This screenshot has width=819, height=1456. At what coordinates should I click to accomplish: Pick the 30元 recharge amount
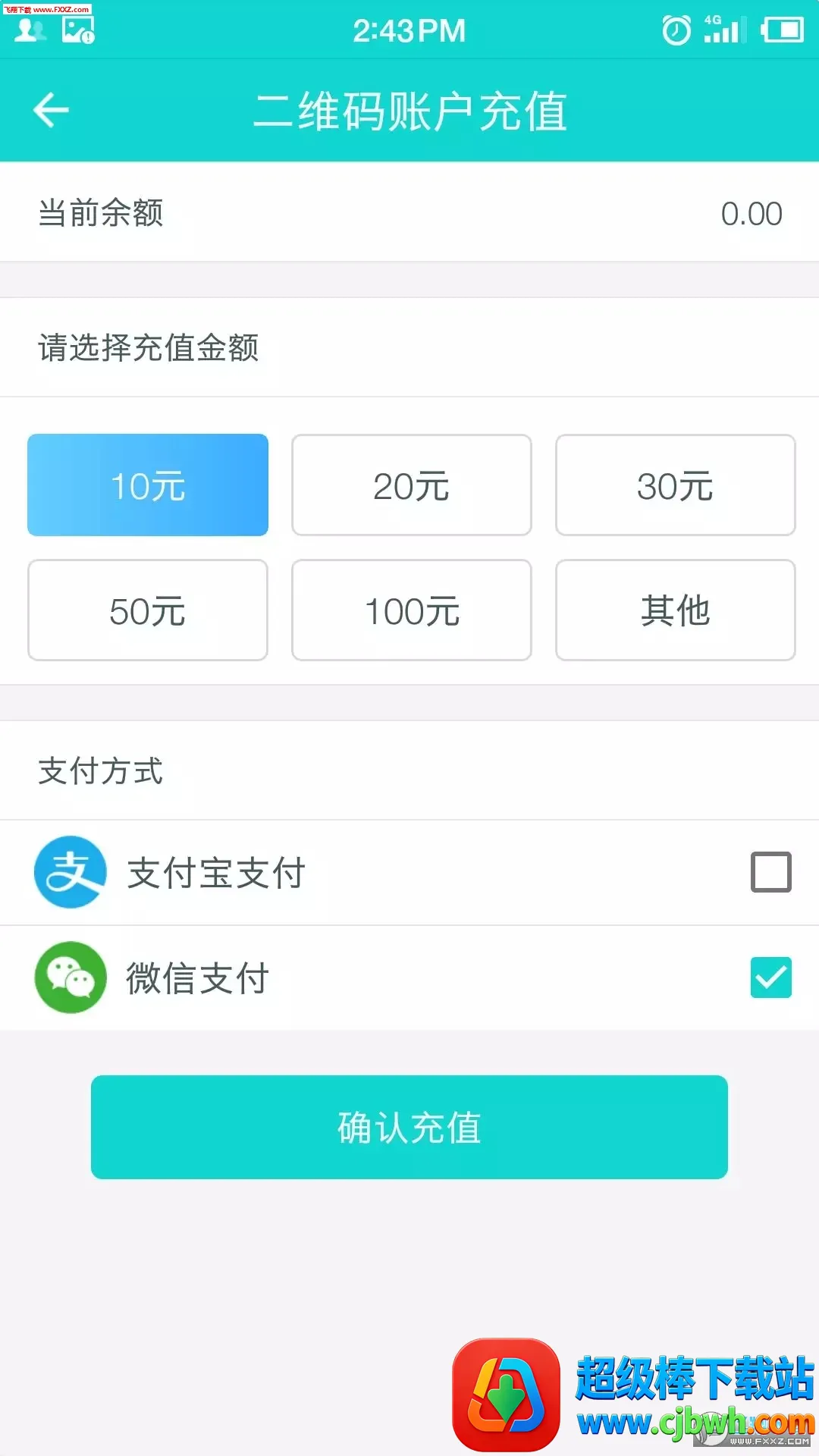click(x=675, y=485)
